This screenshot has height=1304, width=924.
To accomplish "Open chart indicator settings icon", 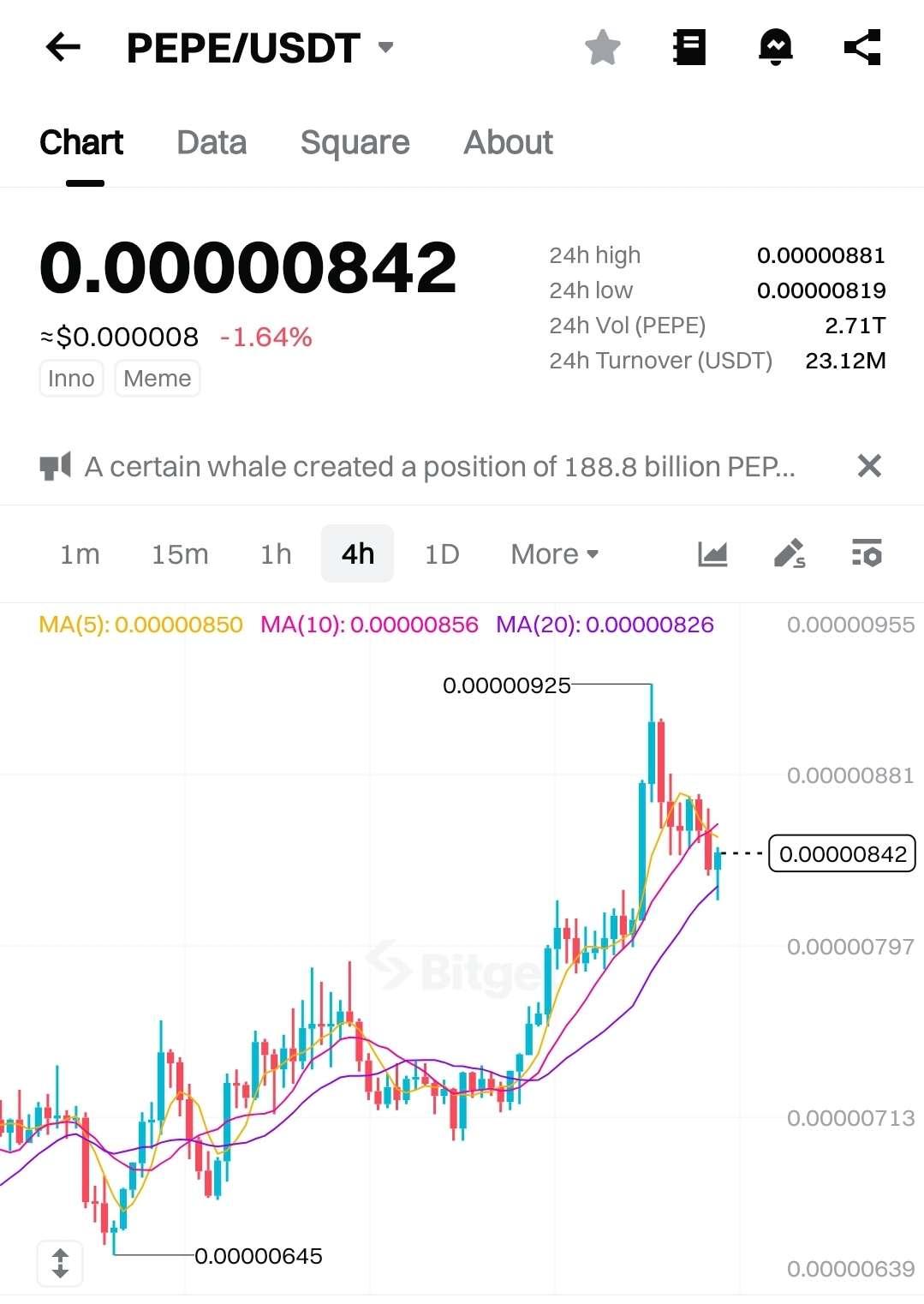I will point(867,553).
